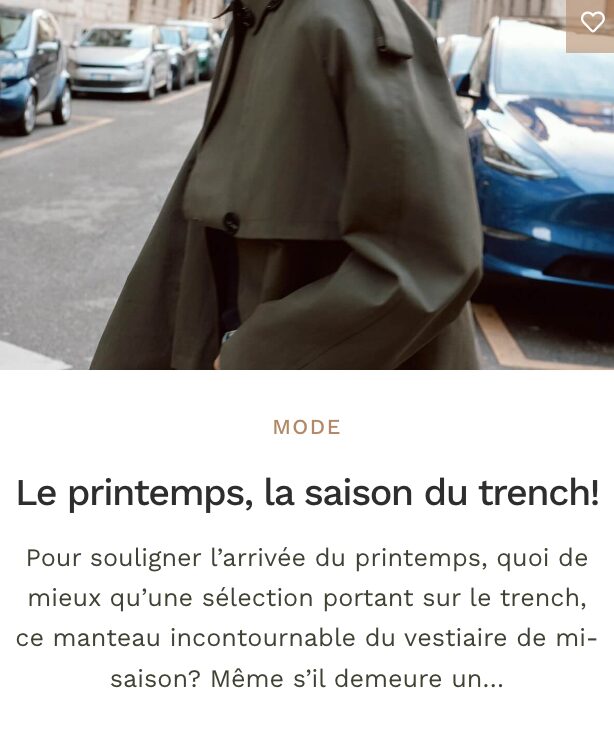The width and height of the screenshot is (614, 746).
Task: Open article 'Le printemps, la saison du trench!'
Action: (307, 493)
